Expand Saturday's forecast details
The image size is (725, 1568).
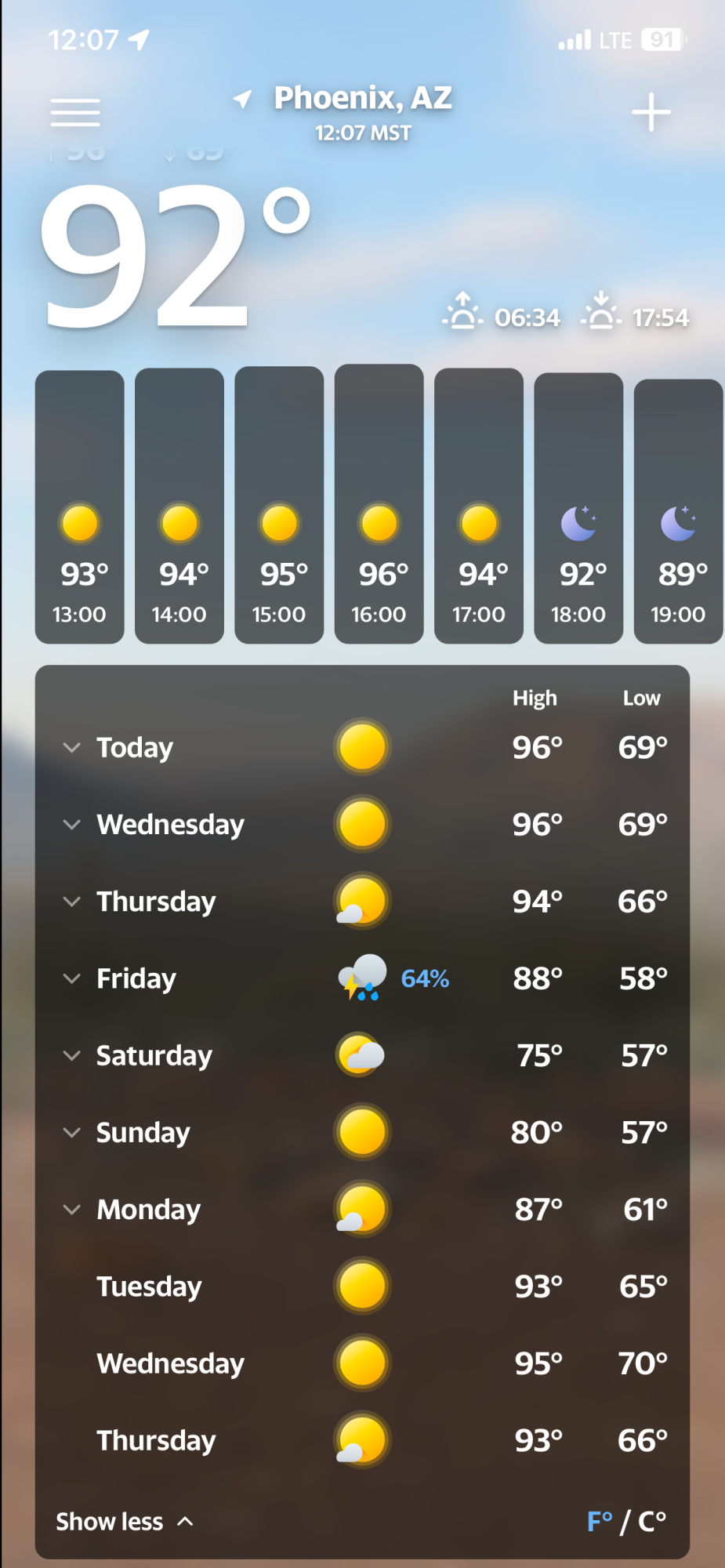coord(72,1055)
